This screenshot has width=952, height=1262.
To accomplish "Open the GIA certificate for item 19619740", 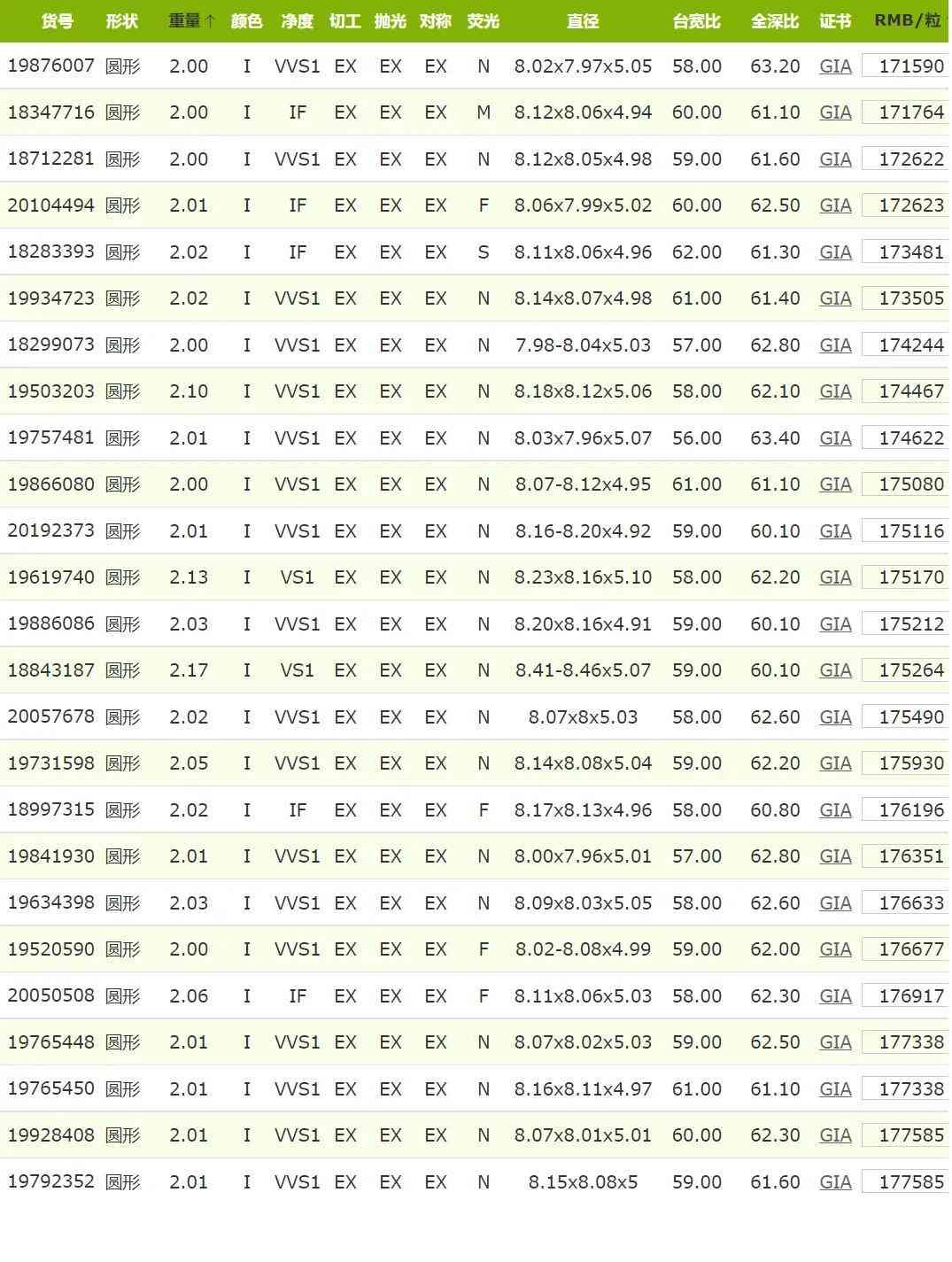I will click(x=834, y=577).
